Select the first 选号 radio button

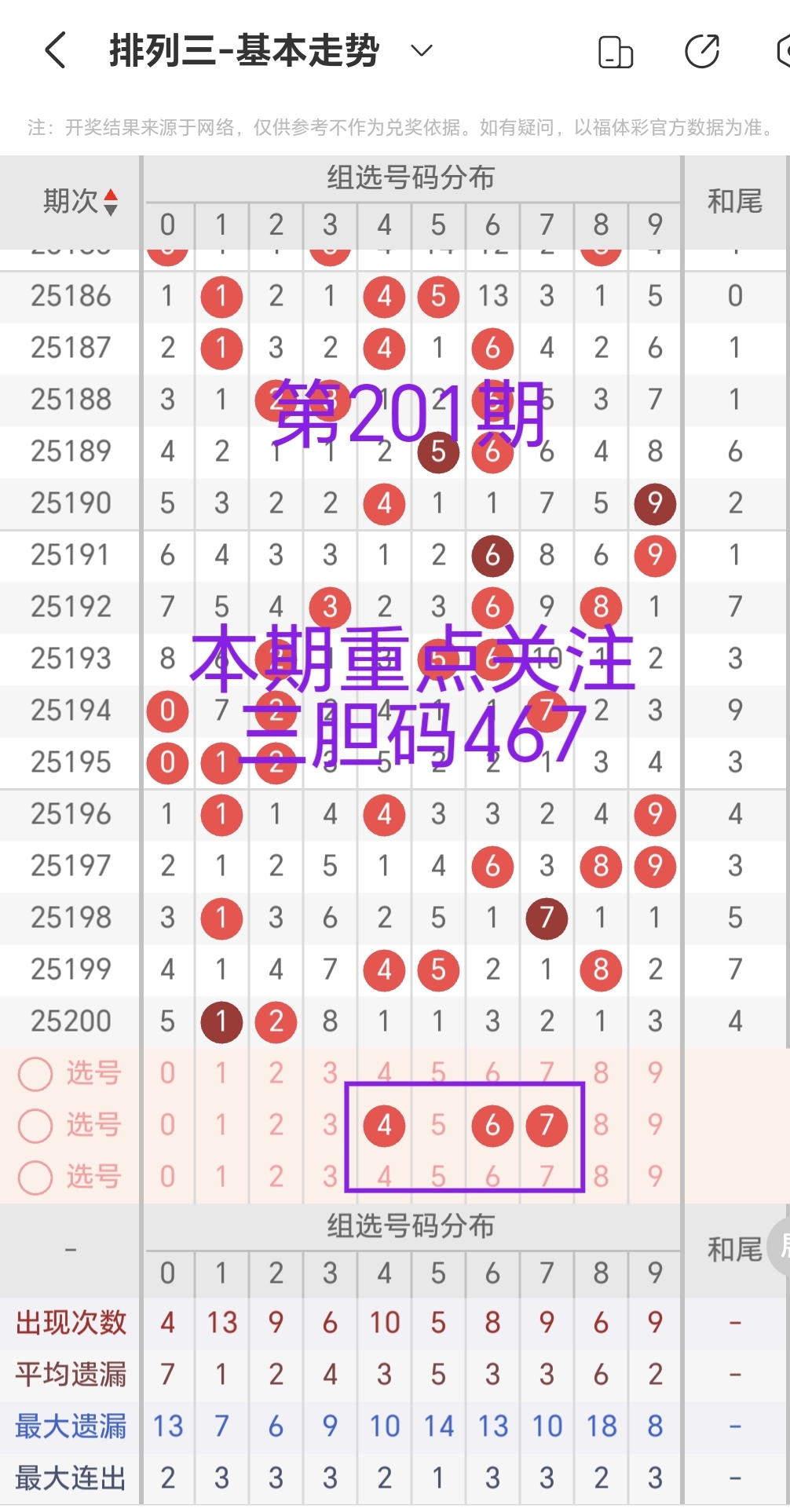coord(35,1073)
